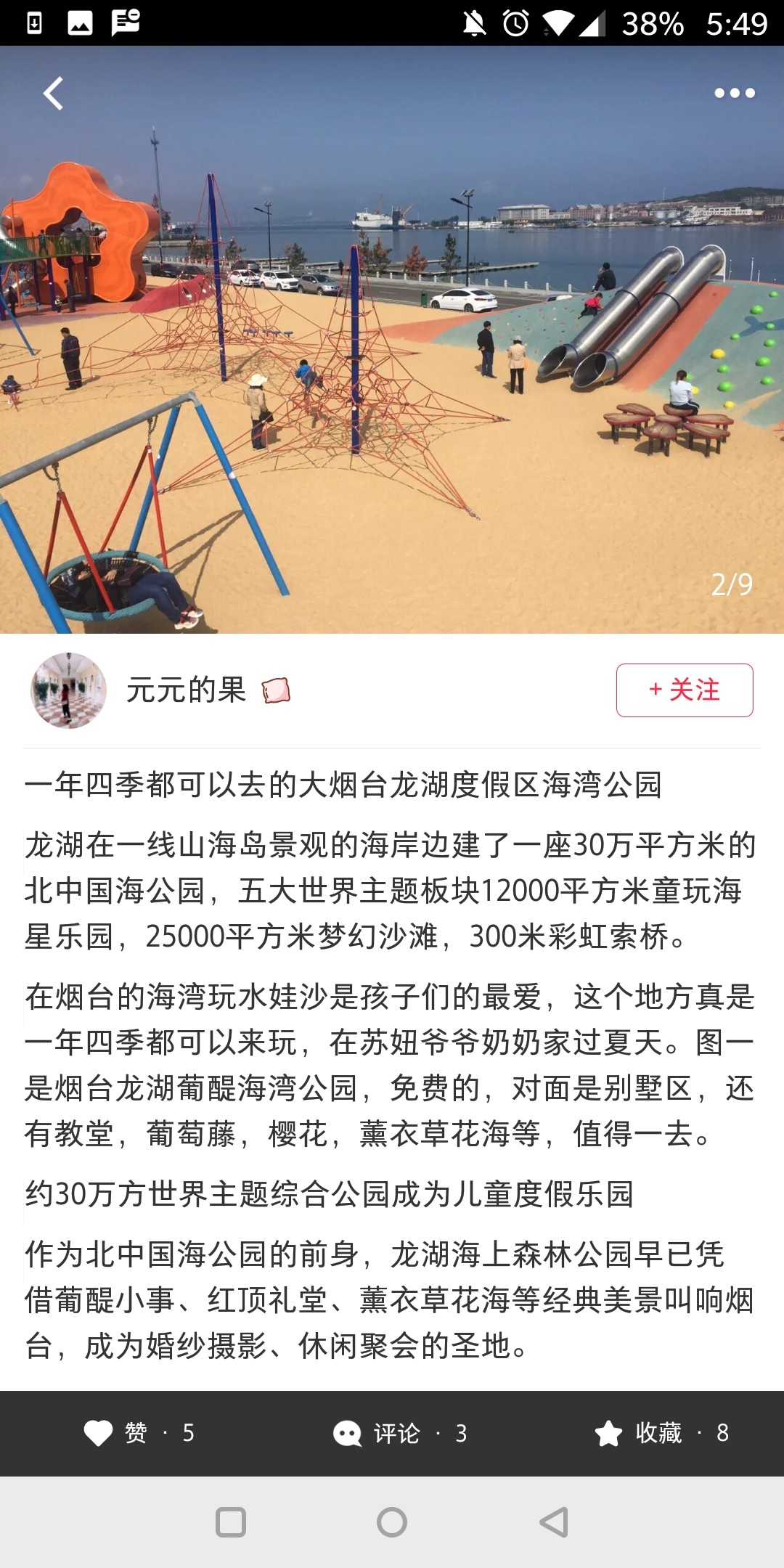Image resolution: width=784 pixels, height=1568 pixels.
Task: Follow the author with the 关注 button
Action: pos(684,690)
